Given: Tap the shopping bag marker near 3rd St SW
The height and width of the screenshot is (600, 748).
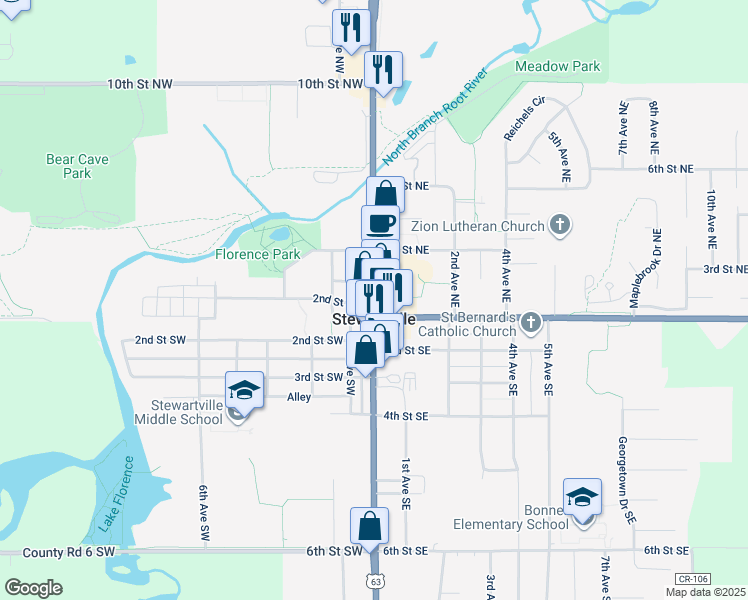Looking at the screenshot, I should click(366, 351).
